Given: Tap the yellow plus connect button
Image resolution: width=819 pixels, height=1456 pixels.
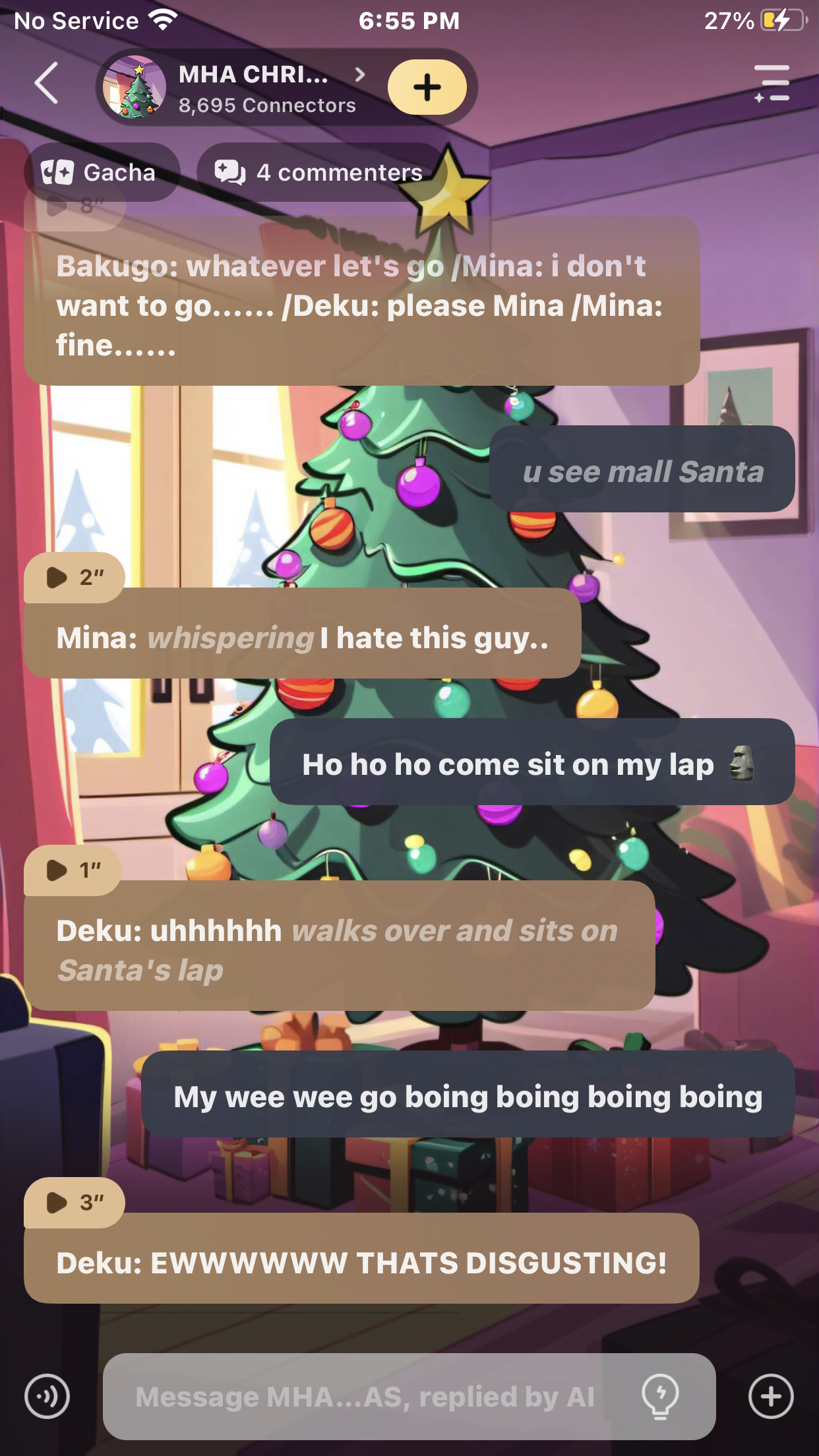Looking at the screenshot, I should [427, 87].
